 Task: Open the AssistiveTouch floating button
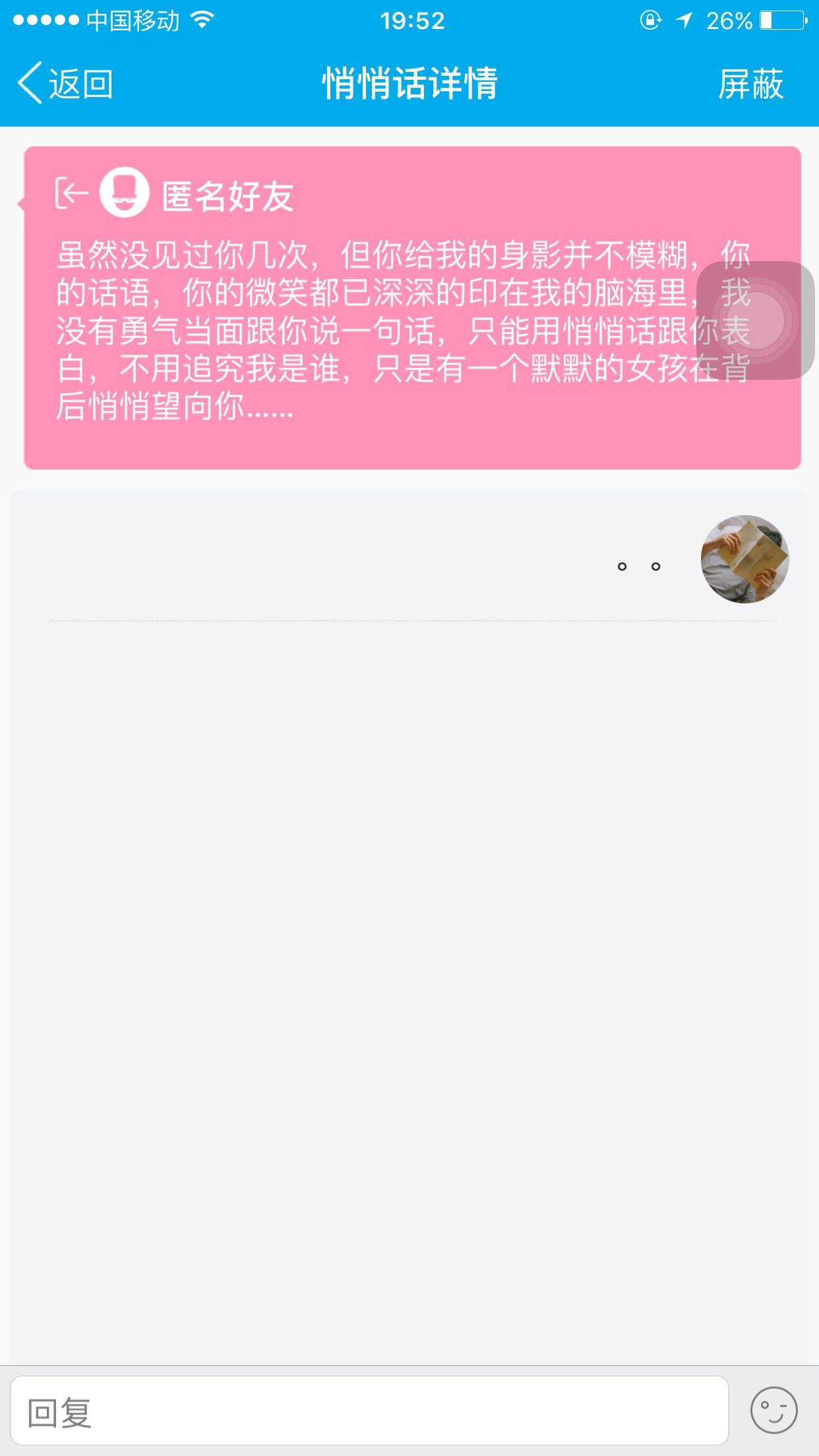[x=755, y=320]
